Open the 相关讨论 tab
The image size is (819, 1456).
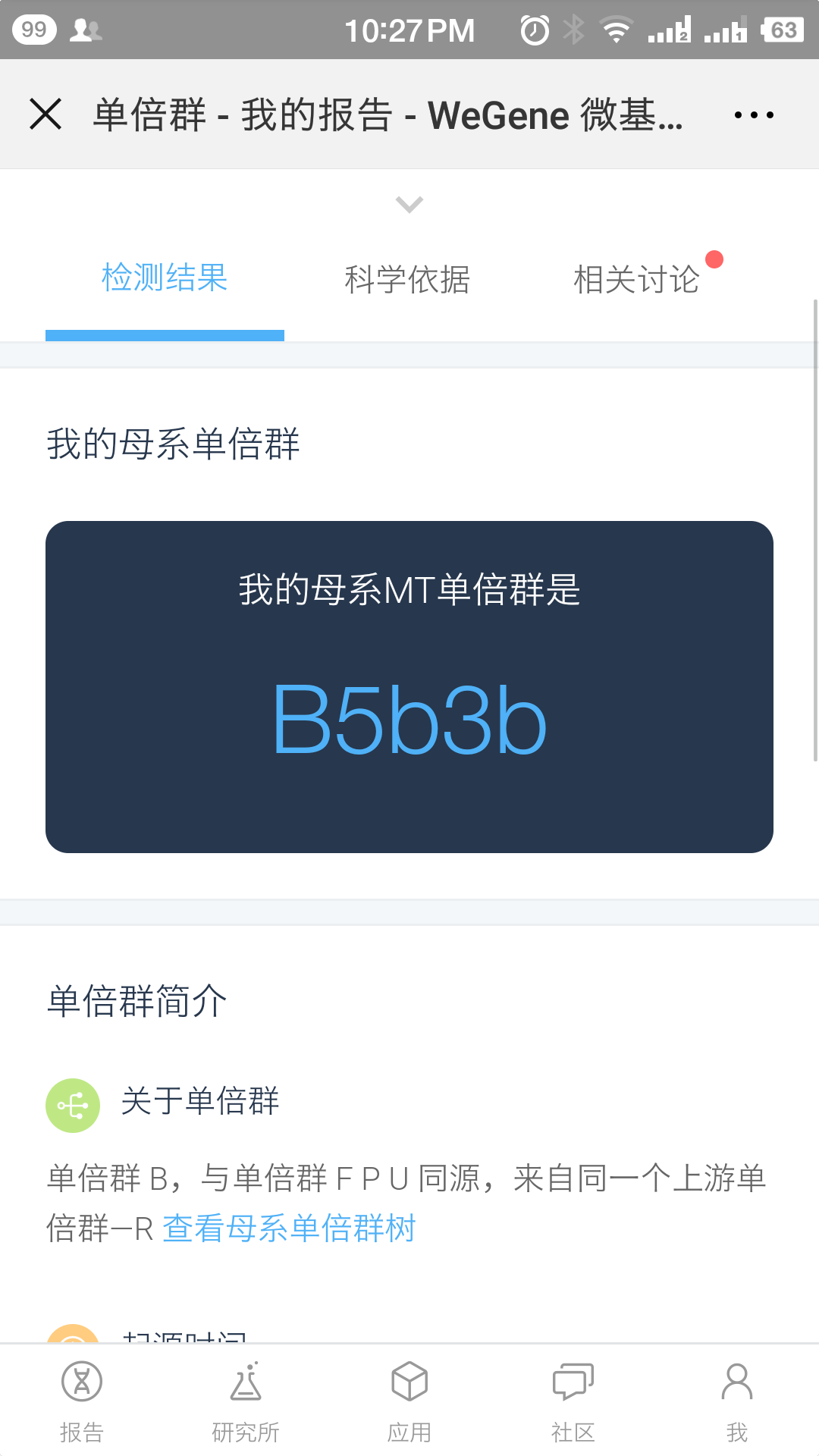tap(636, 279)
